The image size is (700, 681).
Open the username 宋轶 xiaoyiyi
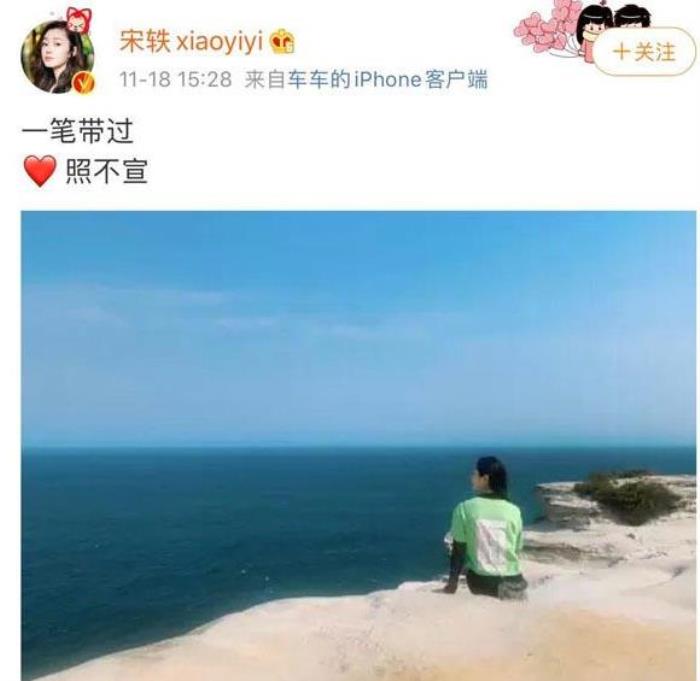190,42
